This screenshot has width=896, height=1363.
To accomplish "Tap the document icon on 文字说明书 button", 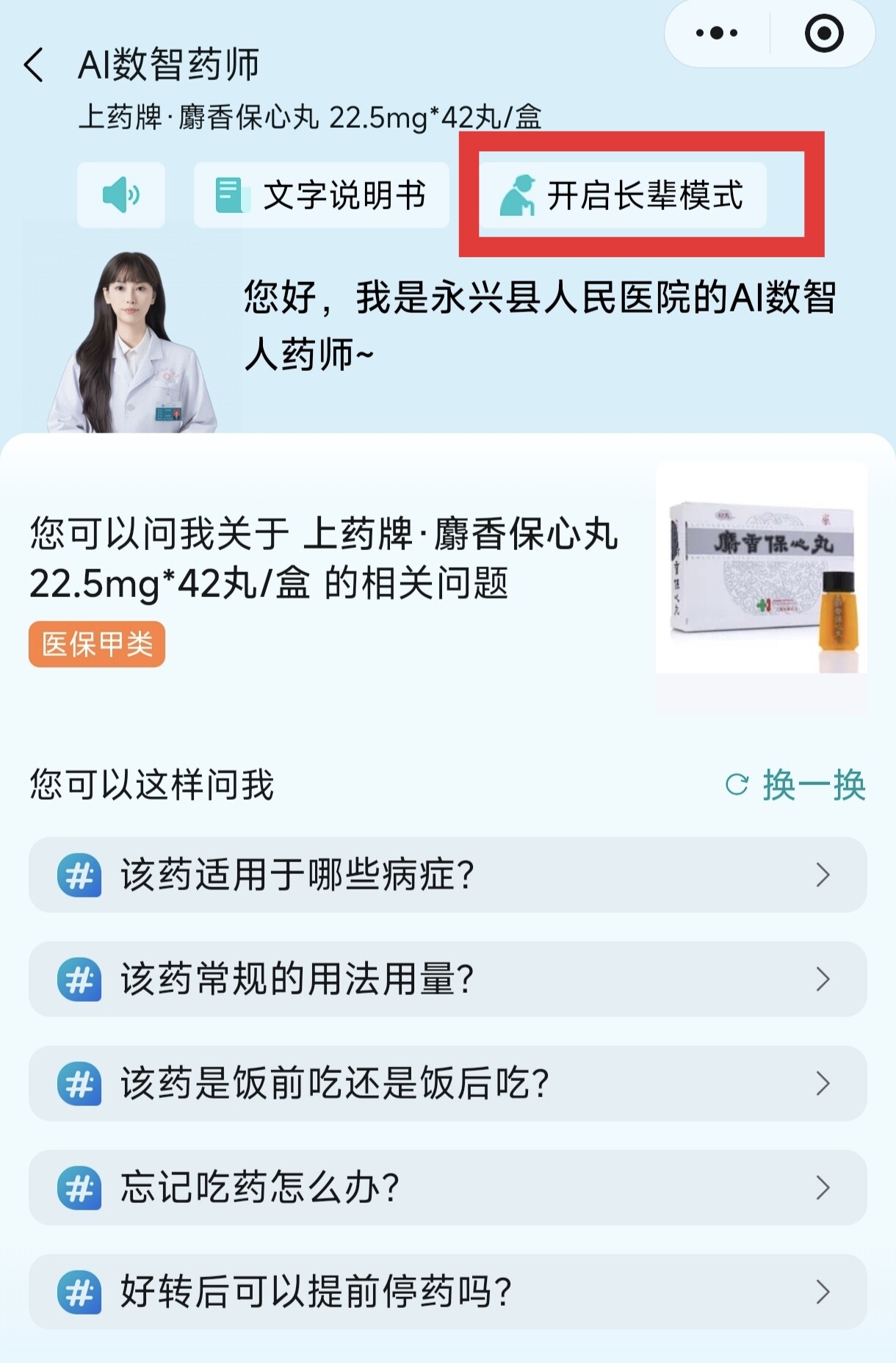I will click(x=230, y=195).
